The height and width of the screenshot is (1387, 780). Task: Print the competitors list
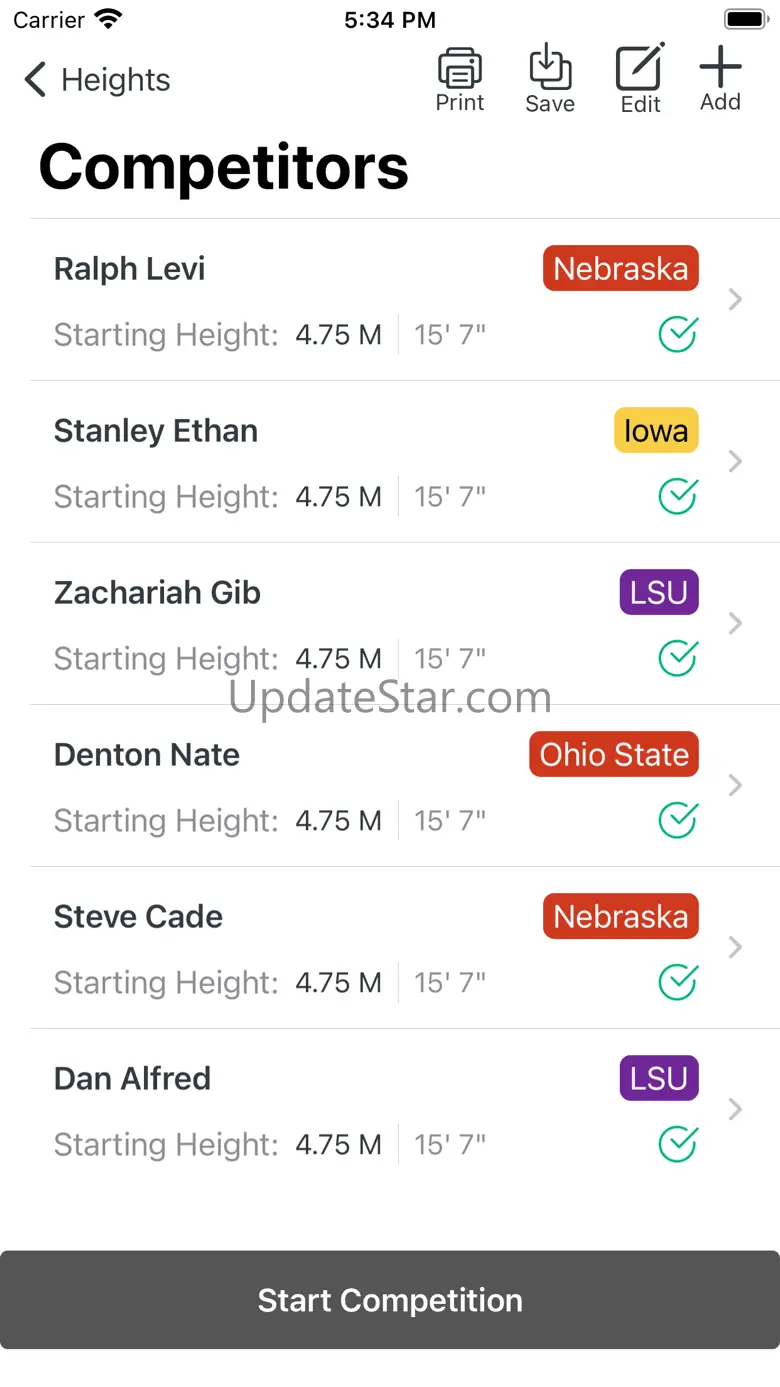pos(460,80)
